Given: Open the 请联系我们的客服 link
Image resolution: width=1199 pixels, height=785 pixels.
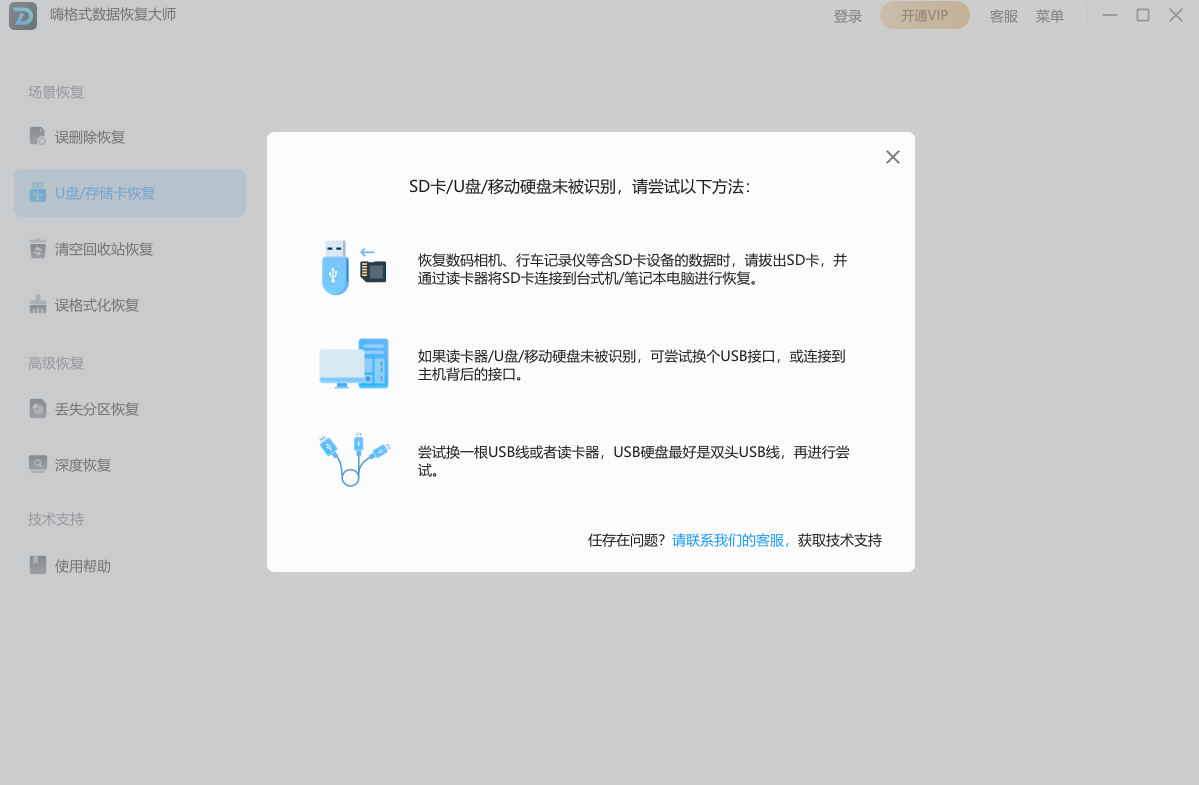Looking at the screenshot, I should [x=731, y=540].
